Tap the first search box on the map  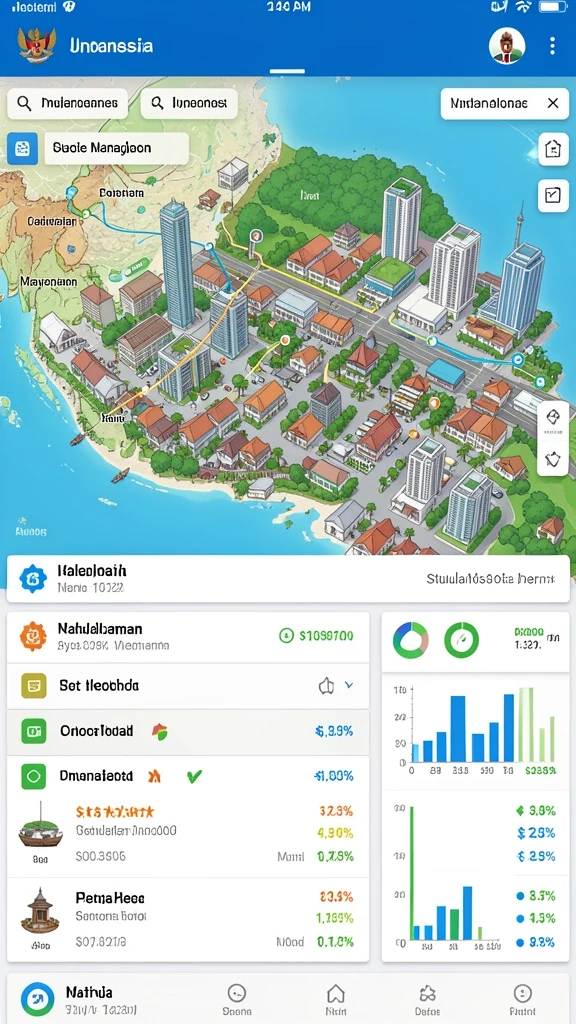(x=67, y=103)
